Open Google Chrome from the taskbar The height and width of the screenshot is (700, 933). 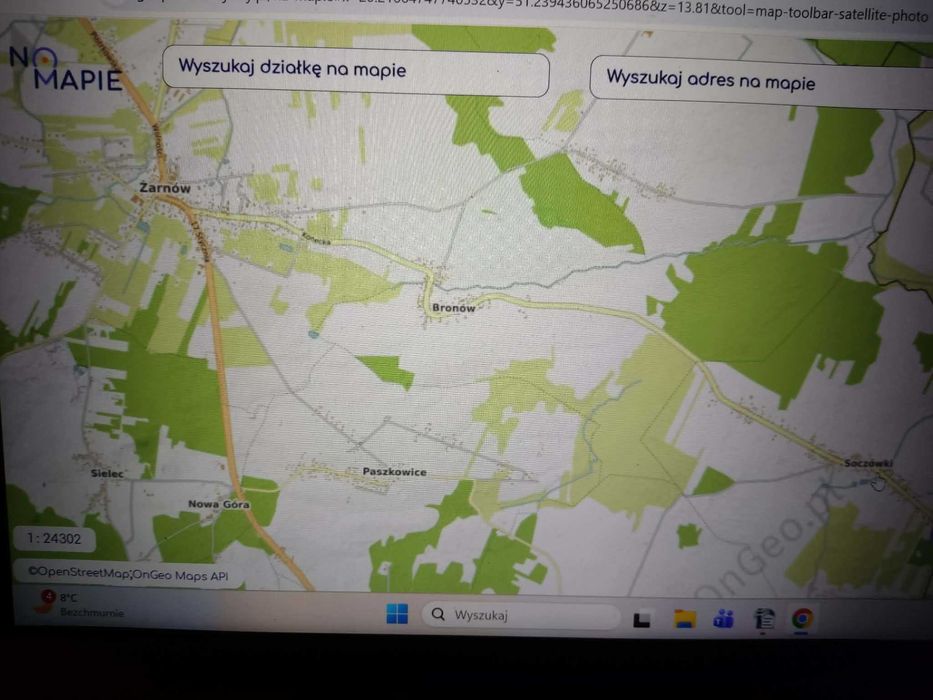click(801, 619)
